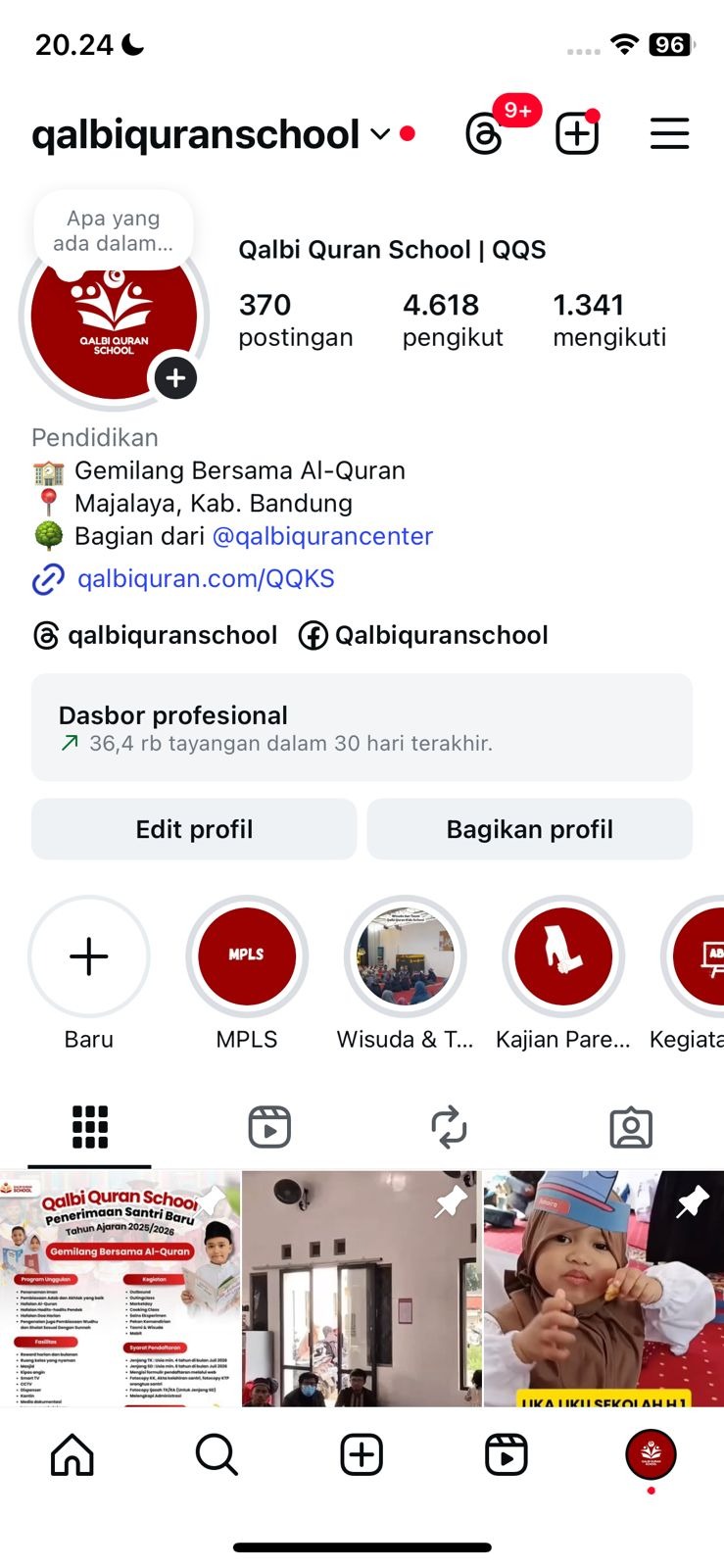The height and width of the screenshot is (1568, 724).
Task: Open the hamburger menu
Action: tap(669, 134)
